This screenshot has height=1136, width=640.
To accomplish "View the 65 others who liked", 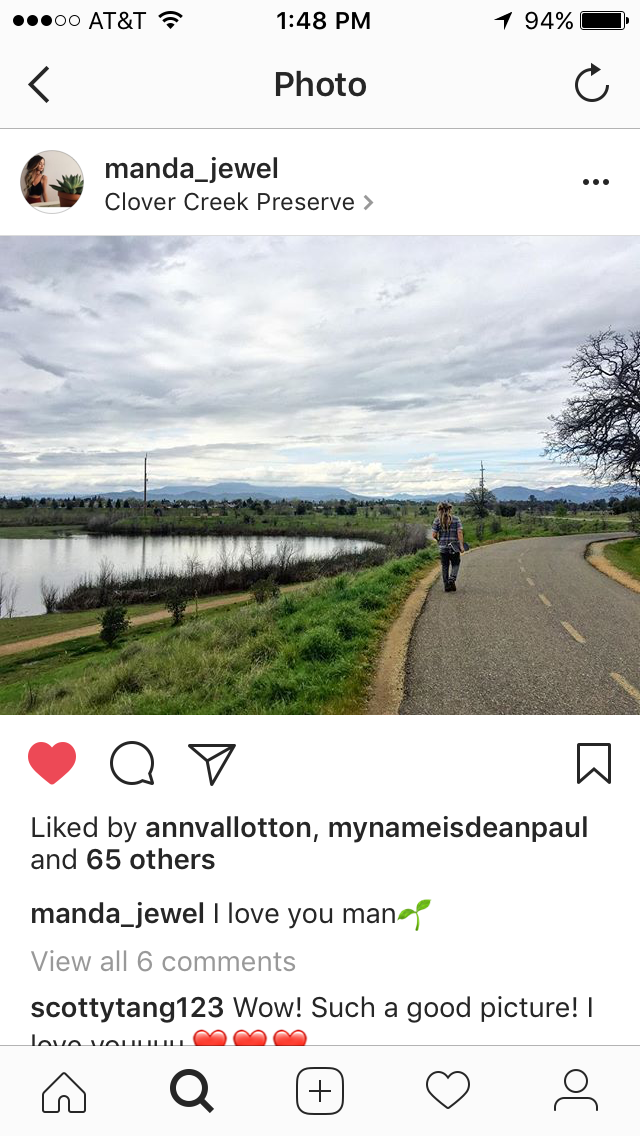I will pos(150,860).
